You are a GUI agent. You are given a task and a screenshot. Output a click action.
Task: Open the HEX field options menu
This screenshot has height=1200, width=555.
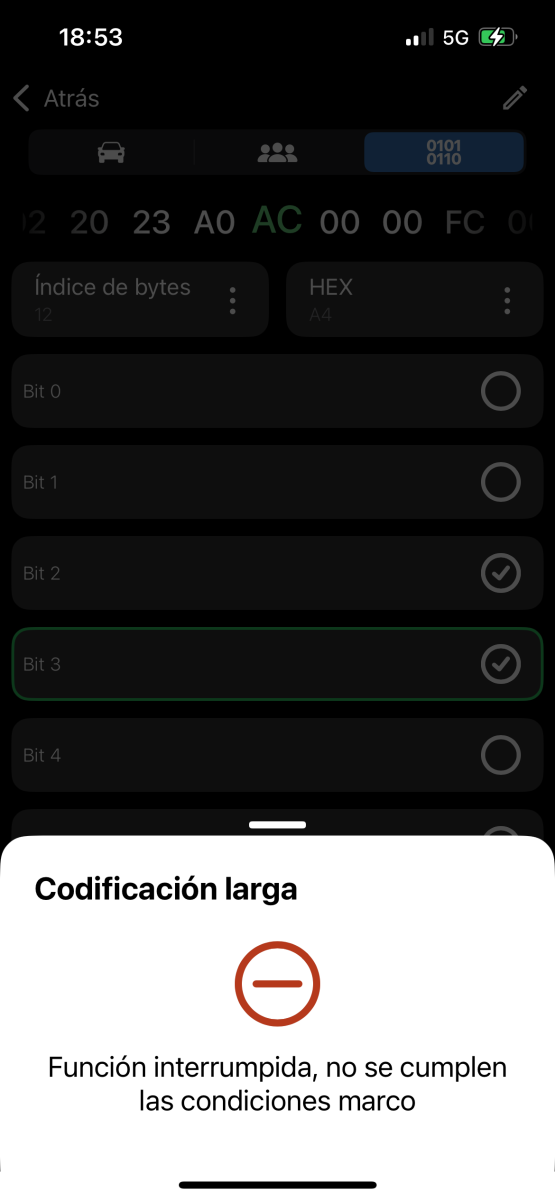(x=507, y=299)
